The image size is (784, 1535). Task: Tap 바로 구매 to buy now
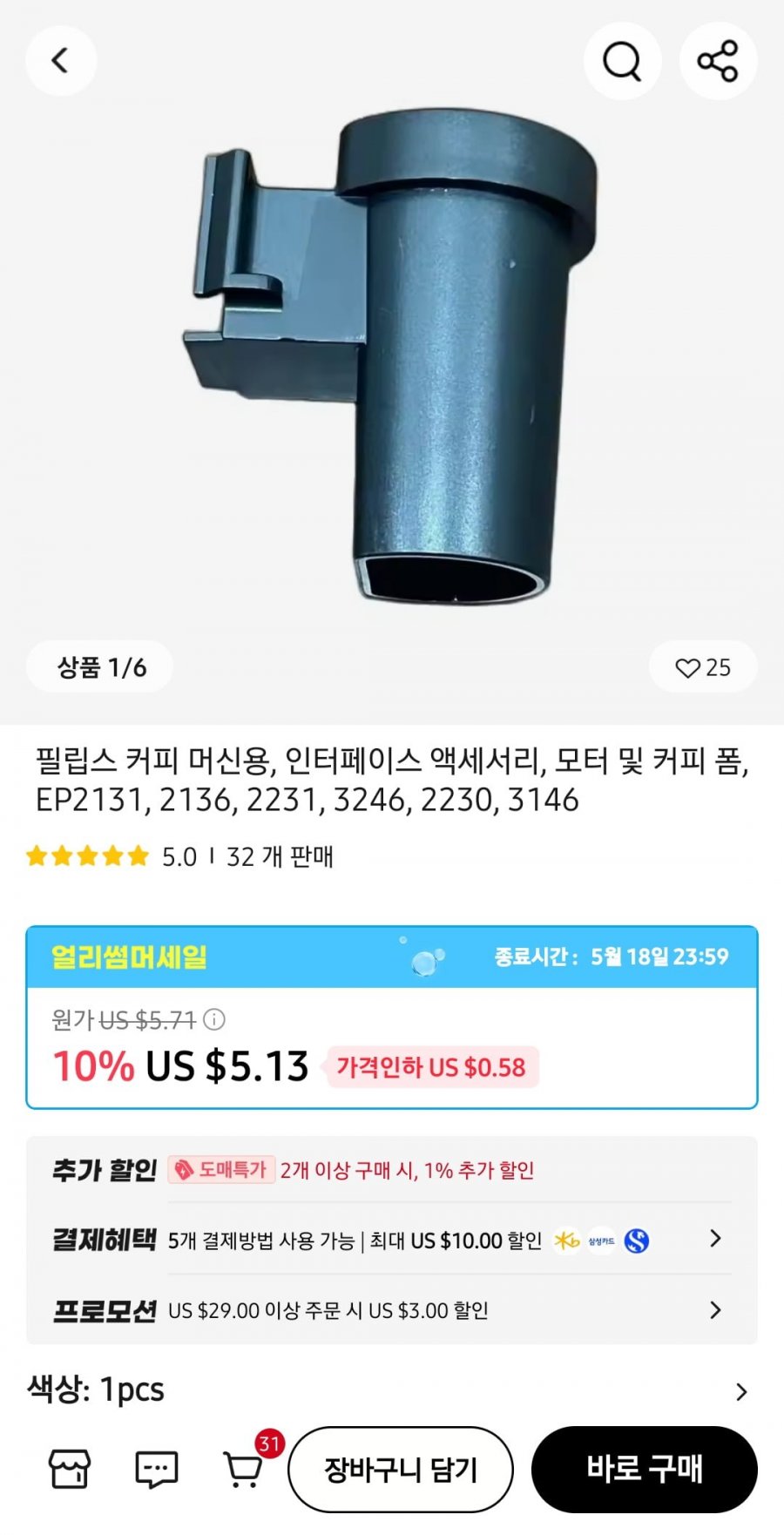point(645,1470)
